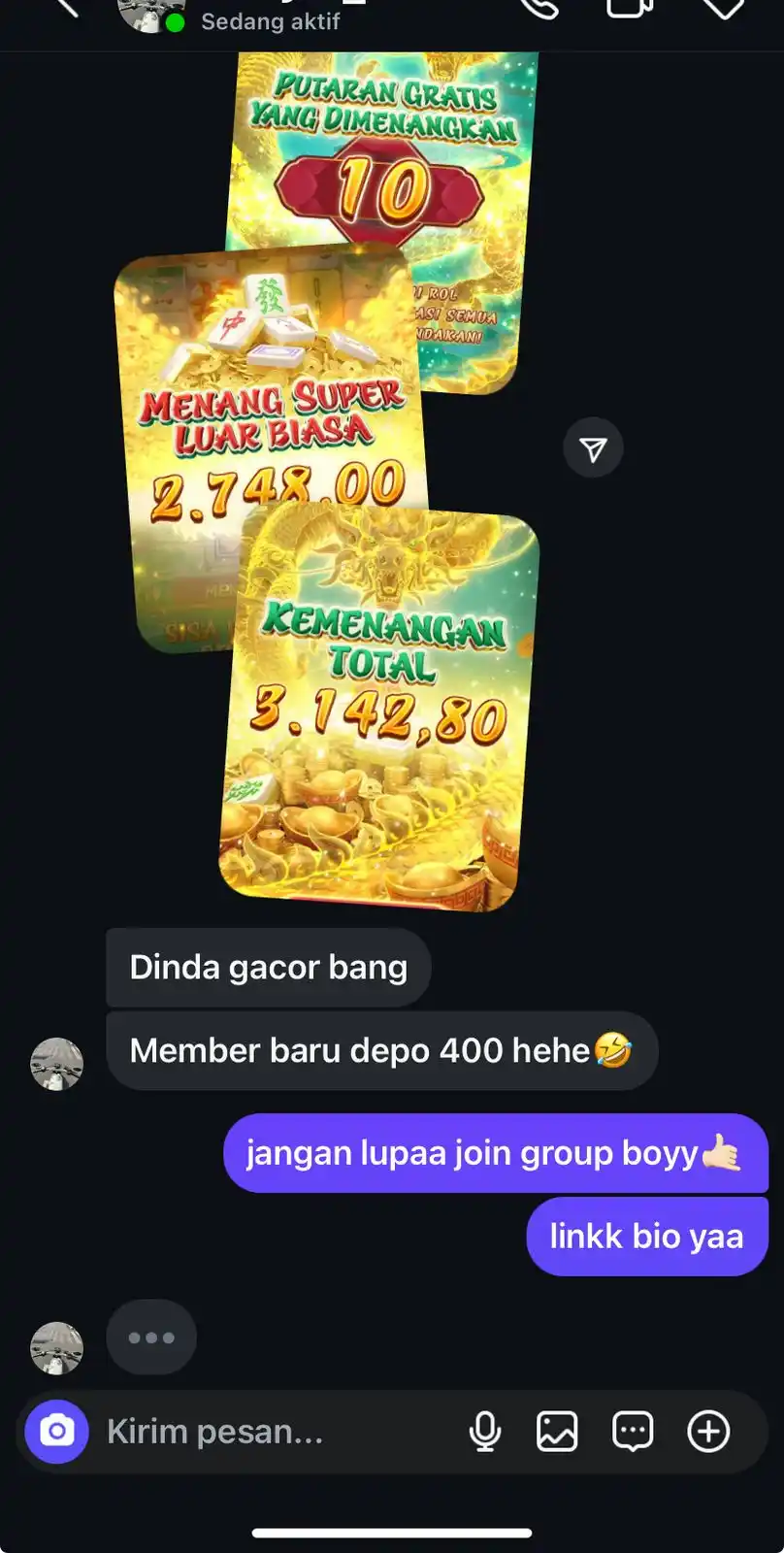This screenshot has height=1553, width=784.
Task: Attach a photo from the gallery
Action: point(557,1432)
